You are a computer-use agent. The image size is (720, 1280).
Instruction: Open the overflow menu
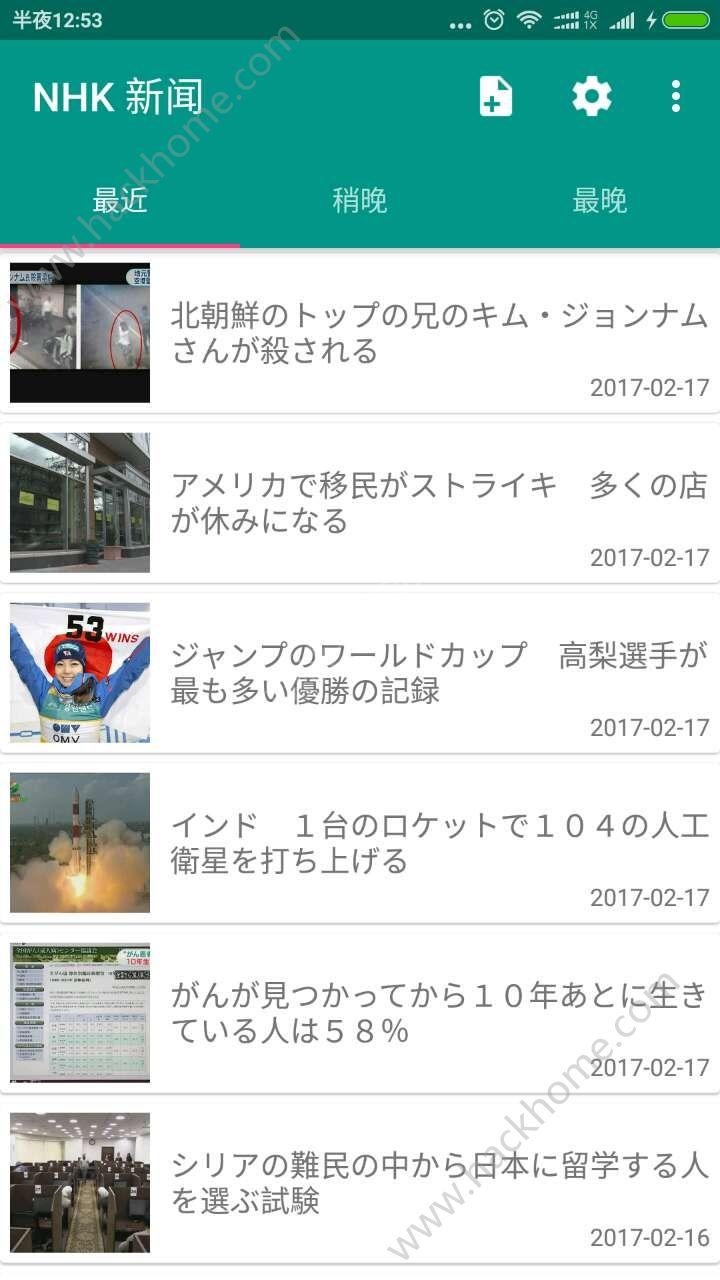point(676,96)
